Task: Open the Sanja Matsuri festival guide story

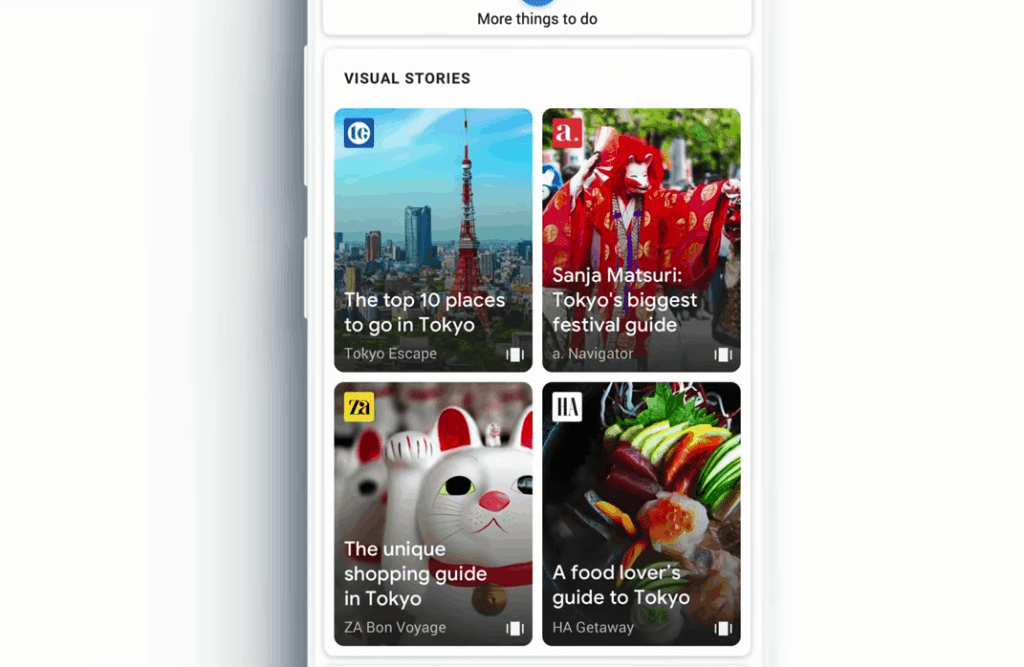Action: (641, 240)
